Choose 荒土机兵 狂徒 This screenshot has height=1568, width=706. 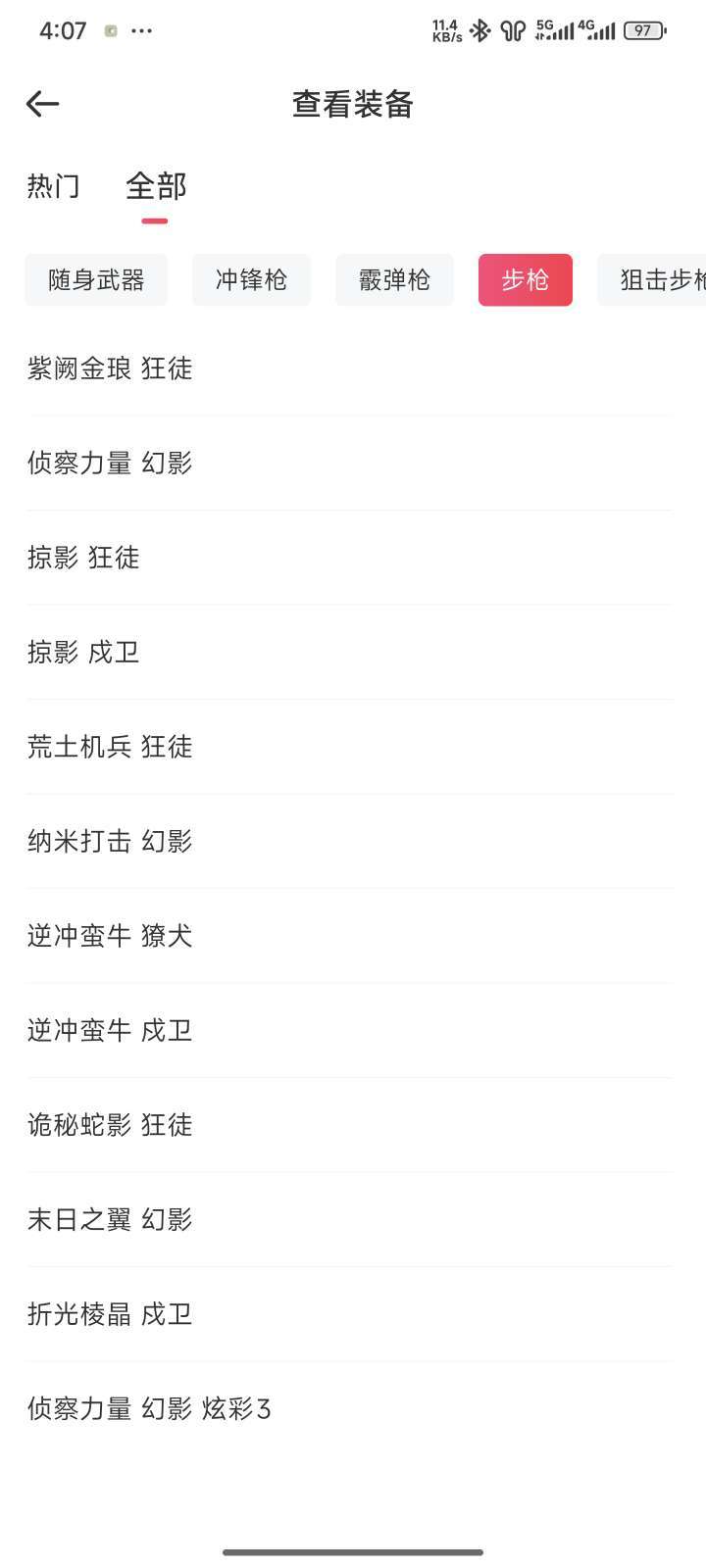pos(350,747)
